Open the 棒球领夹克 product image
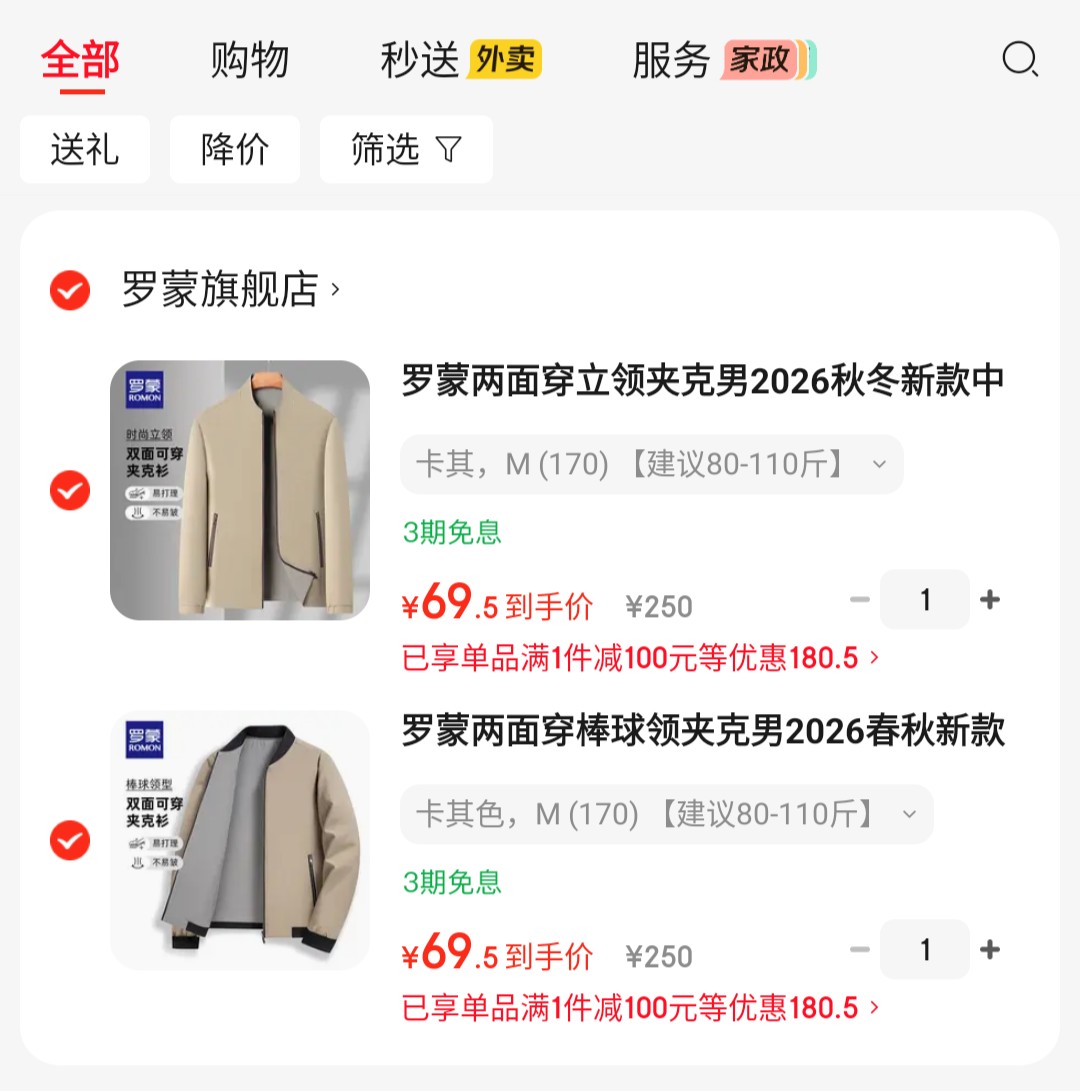This screenshot has height=1091, width=1080. tap(240, 840)
